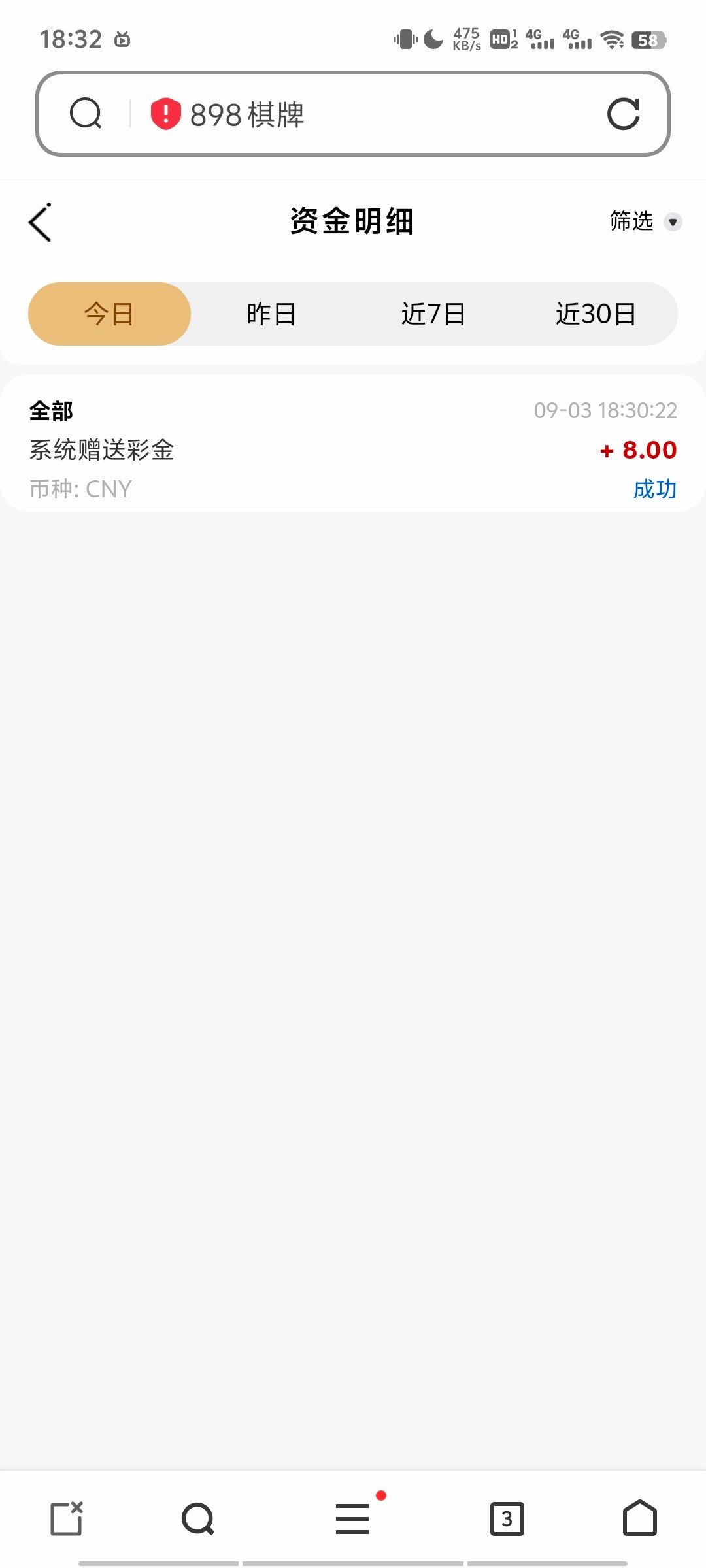
Task: Switch to the 昨日 tab
Action: pyautogui.click(x=271, y=314)
